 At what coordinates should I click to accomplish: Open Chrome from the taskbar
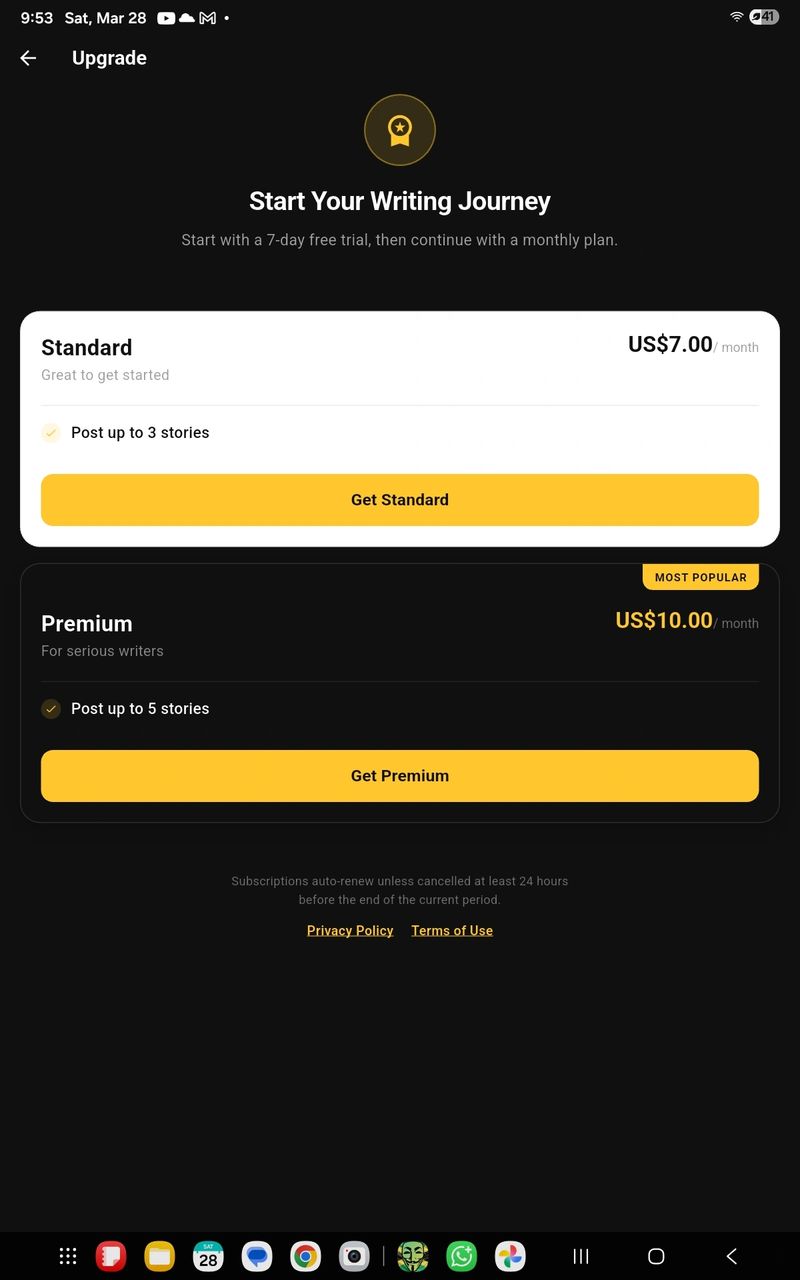click(305, 1256)
